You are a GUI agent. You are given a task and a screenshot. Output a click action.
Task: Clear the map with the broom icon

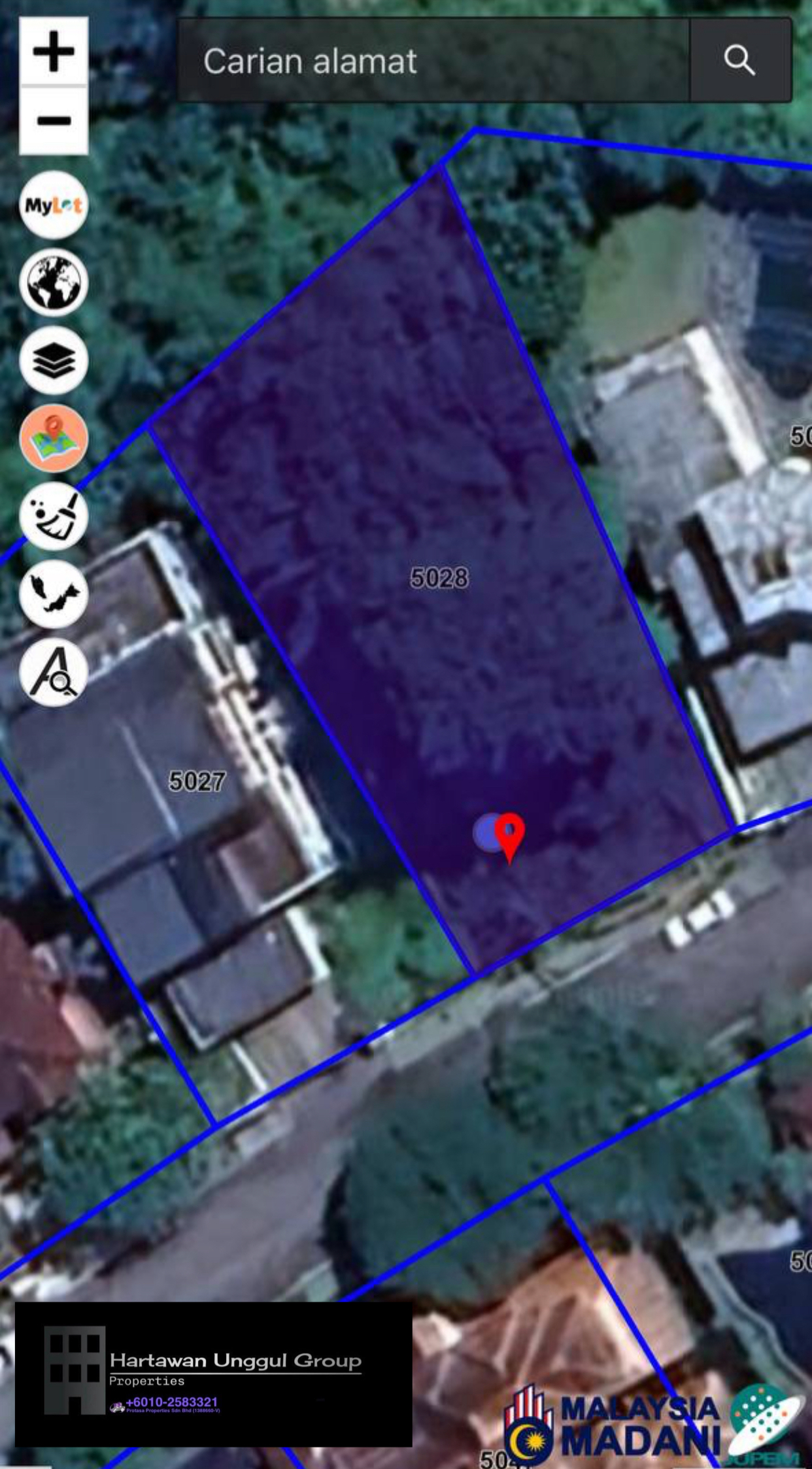click(54, 516)
